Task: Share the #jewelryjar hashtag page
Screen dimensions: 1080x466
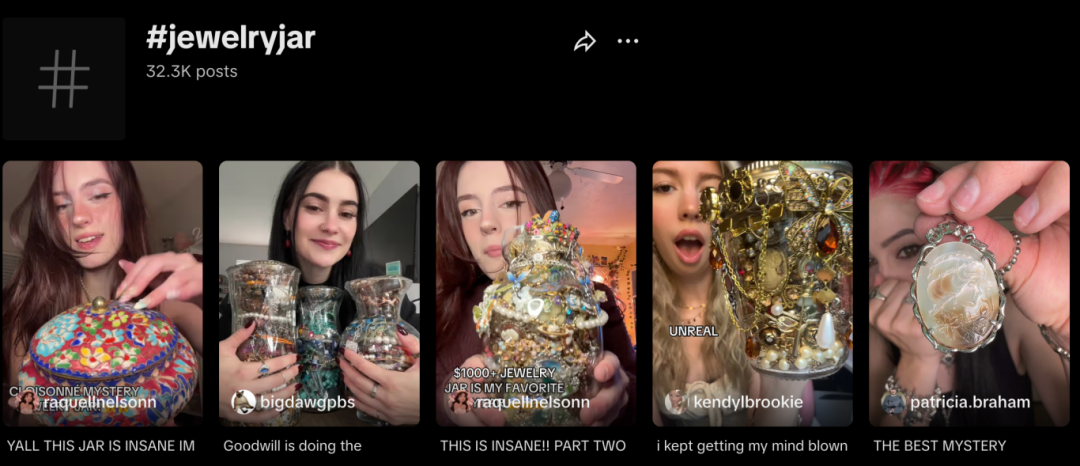Action: 584,41
